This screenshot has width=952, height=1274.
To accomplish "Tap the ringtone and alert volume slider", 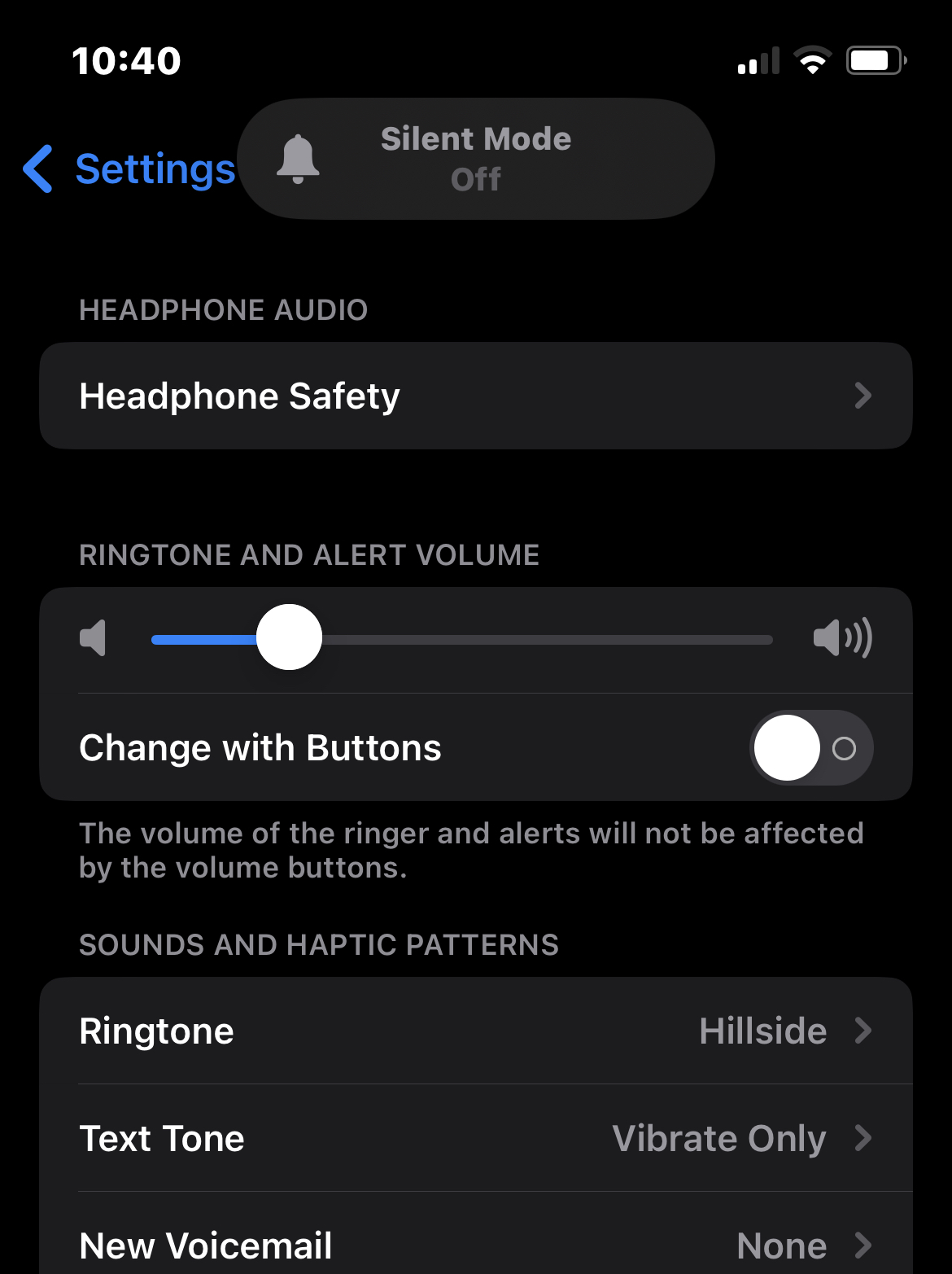I will pyautogui.click(x=461, y=638).
